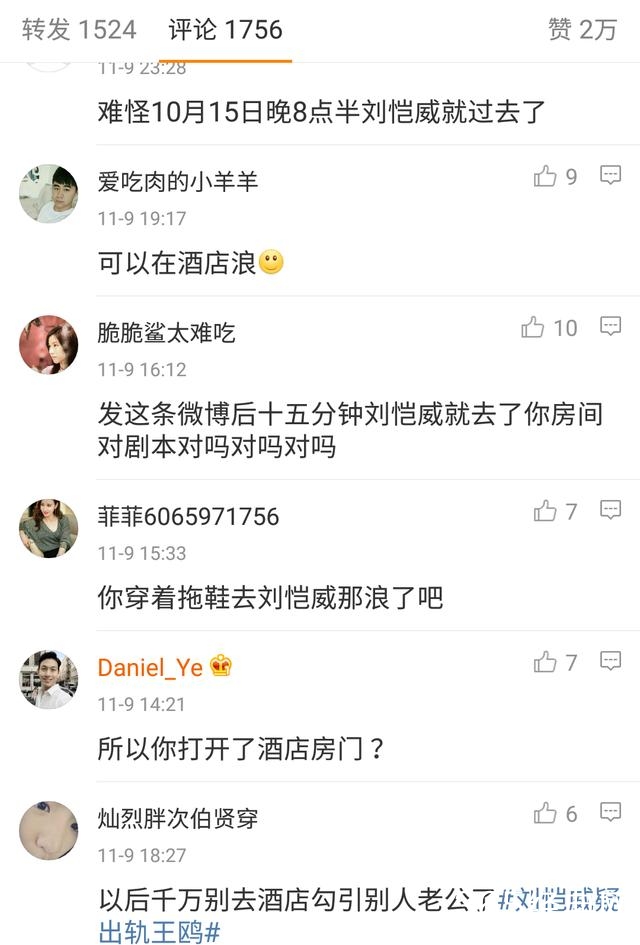Reply to 菲菲6065971756's comment
Screen dimensions: 640x945
click(x=610, y=510)
